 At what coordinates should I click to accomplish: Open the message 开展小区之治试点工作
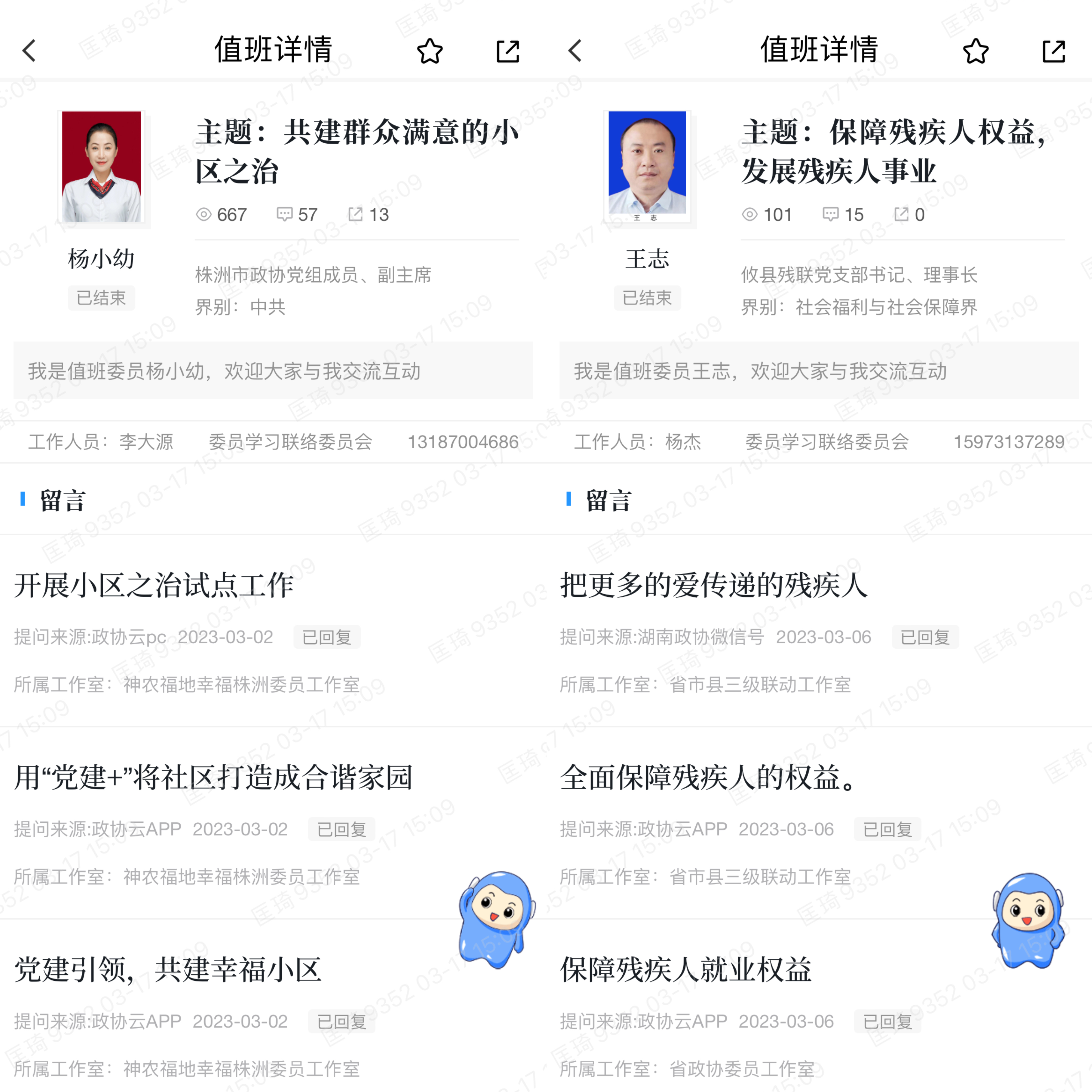[154, 586]
